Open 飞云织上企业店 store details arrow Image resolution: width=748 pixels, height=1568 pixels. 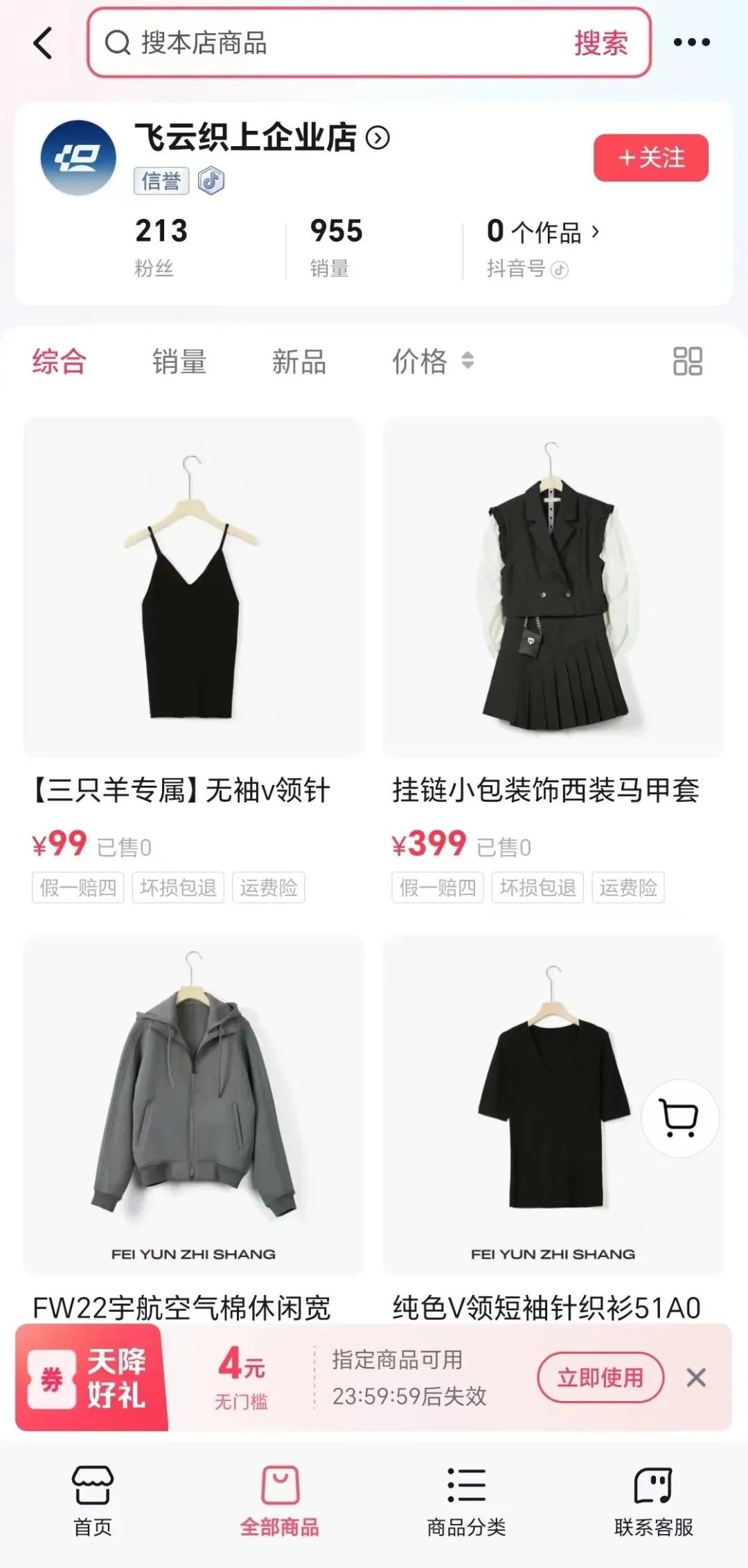377,138
